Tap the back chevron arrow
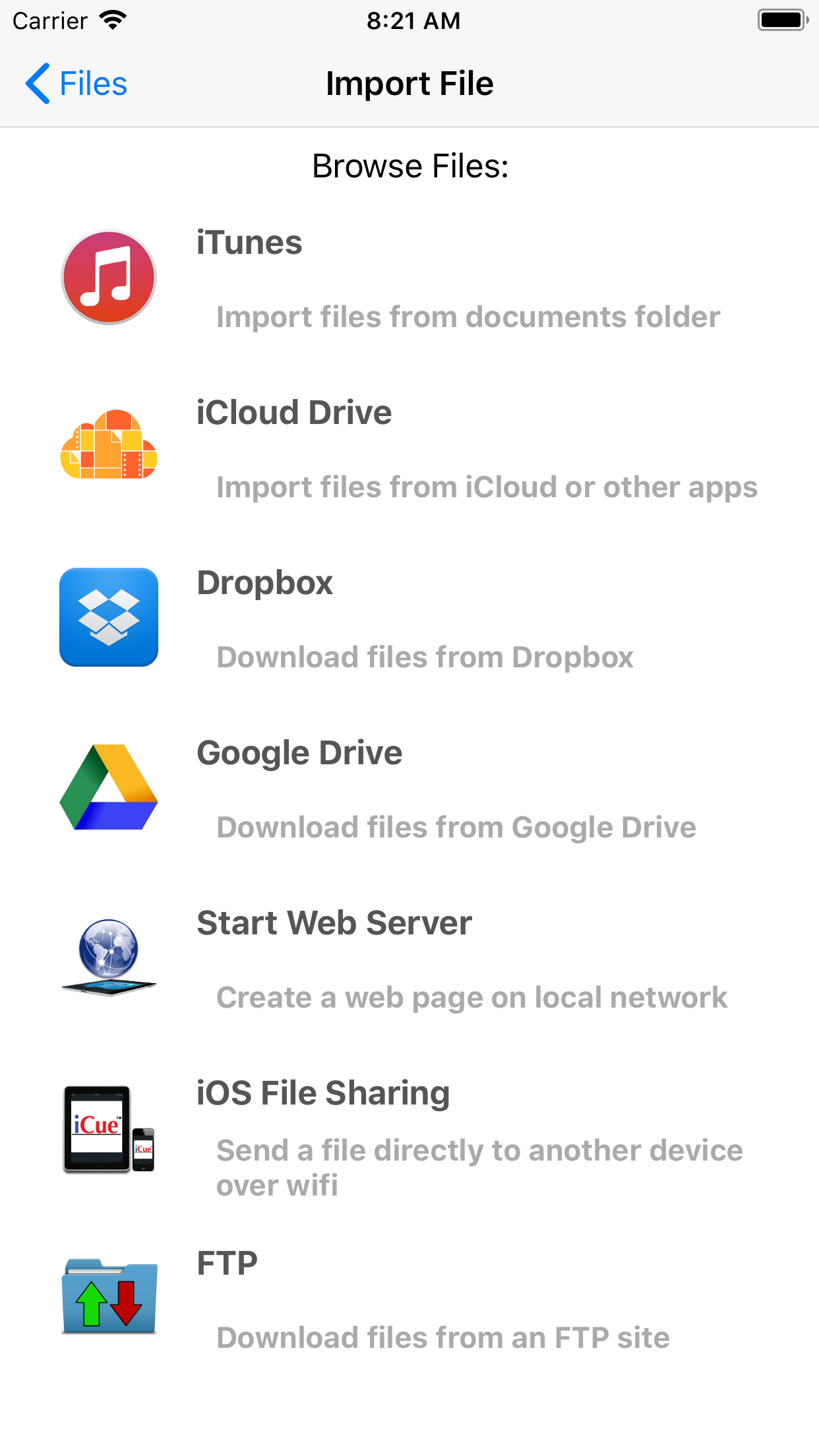 click(x=38, y=83)
